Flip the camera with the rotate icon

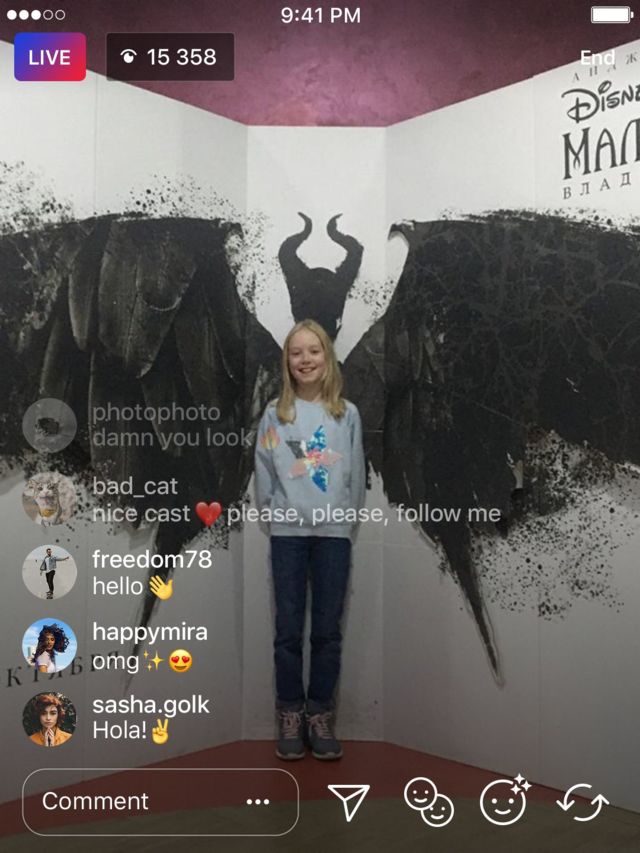[x=583, y=802]
